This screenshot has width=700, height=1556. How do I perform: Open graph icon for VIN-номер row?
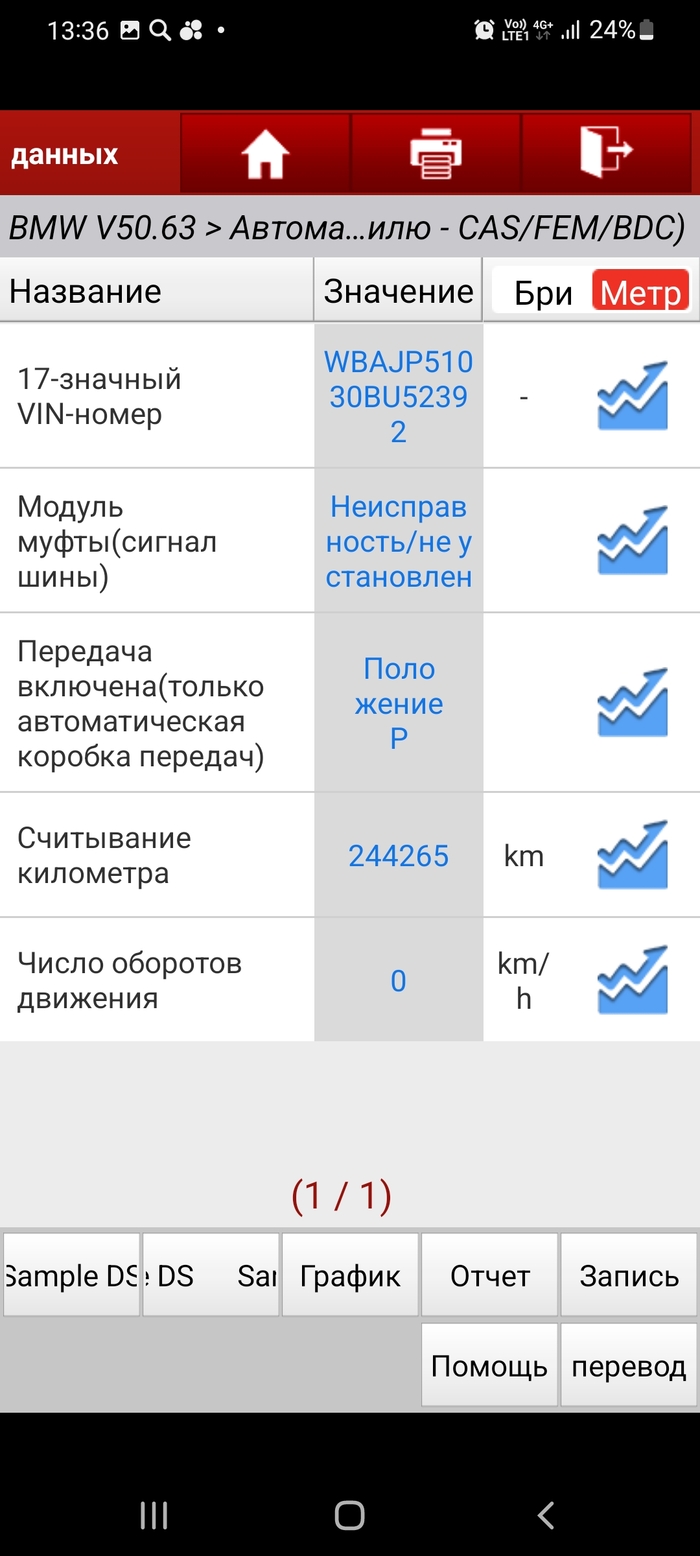pos(632,397)
